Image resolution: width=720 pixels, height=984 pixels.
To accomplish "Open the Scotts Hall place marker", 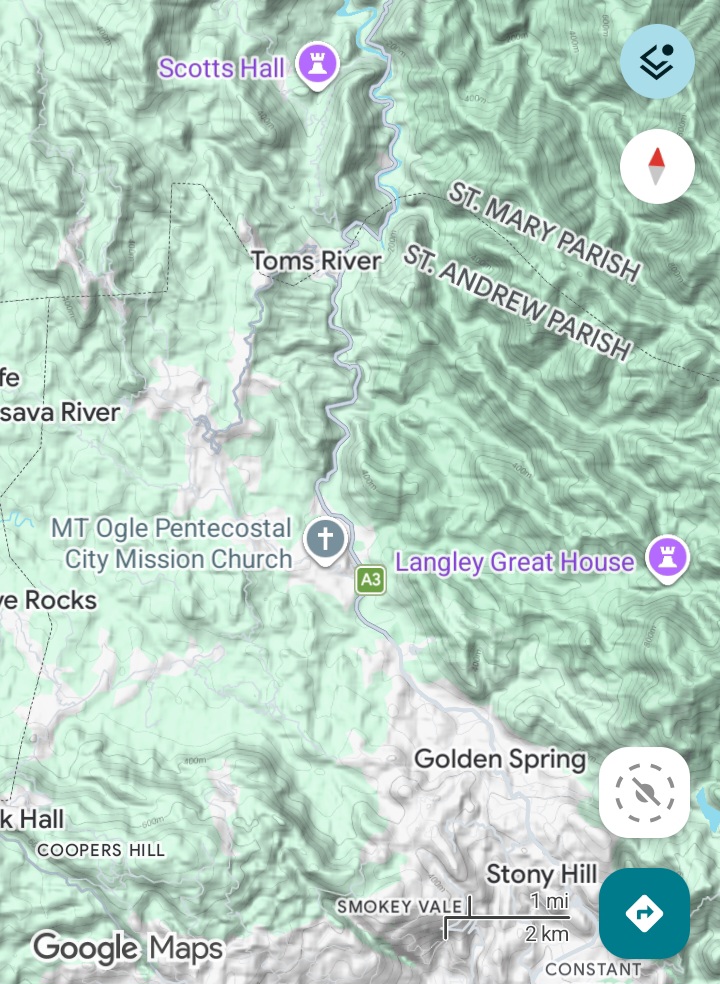I will 318,66.
